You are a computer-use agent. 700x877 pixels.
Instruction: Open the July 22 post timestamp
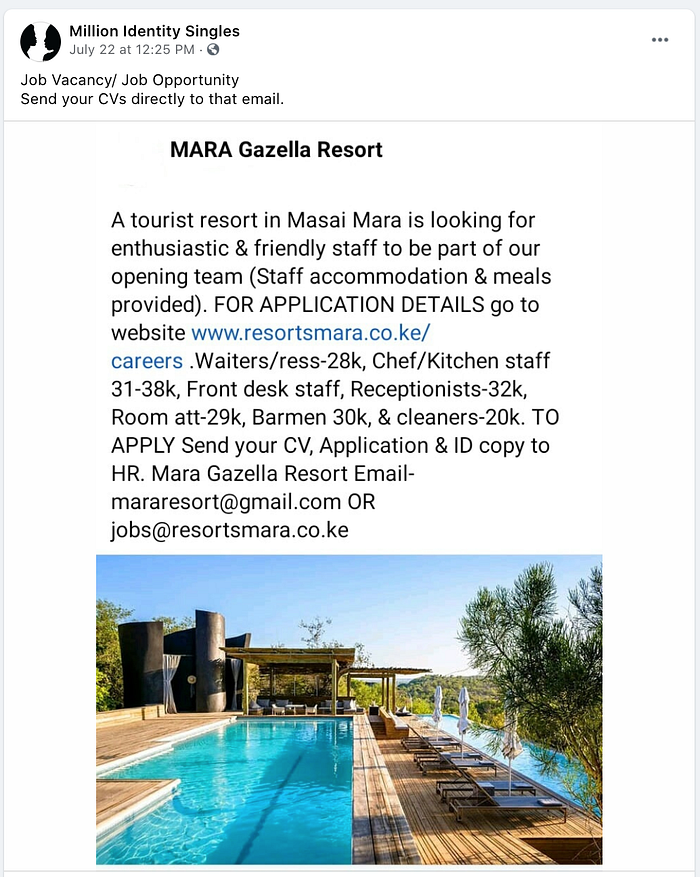[130, 49]
